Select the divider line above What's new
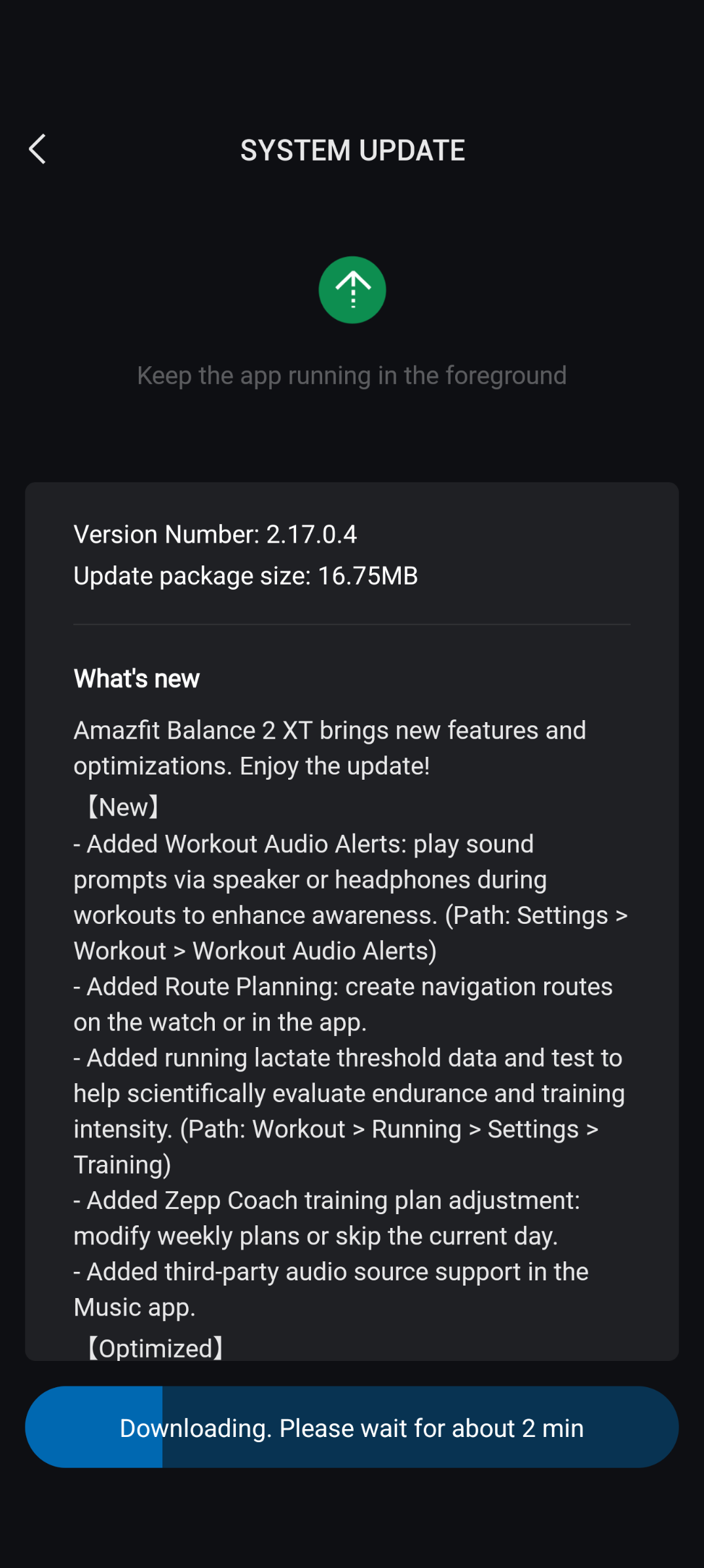Image resolution: width=704 pixels, height=1568 pixels. pyautogui.click(x=352, y=623)
